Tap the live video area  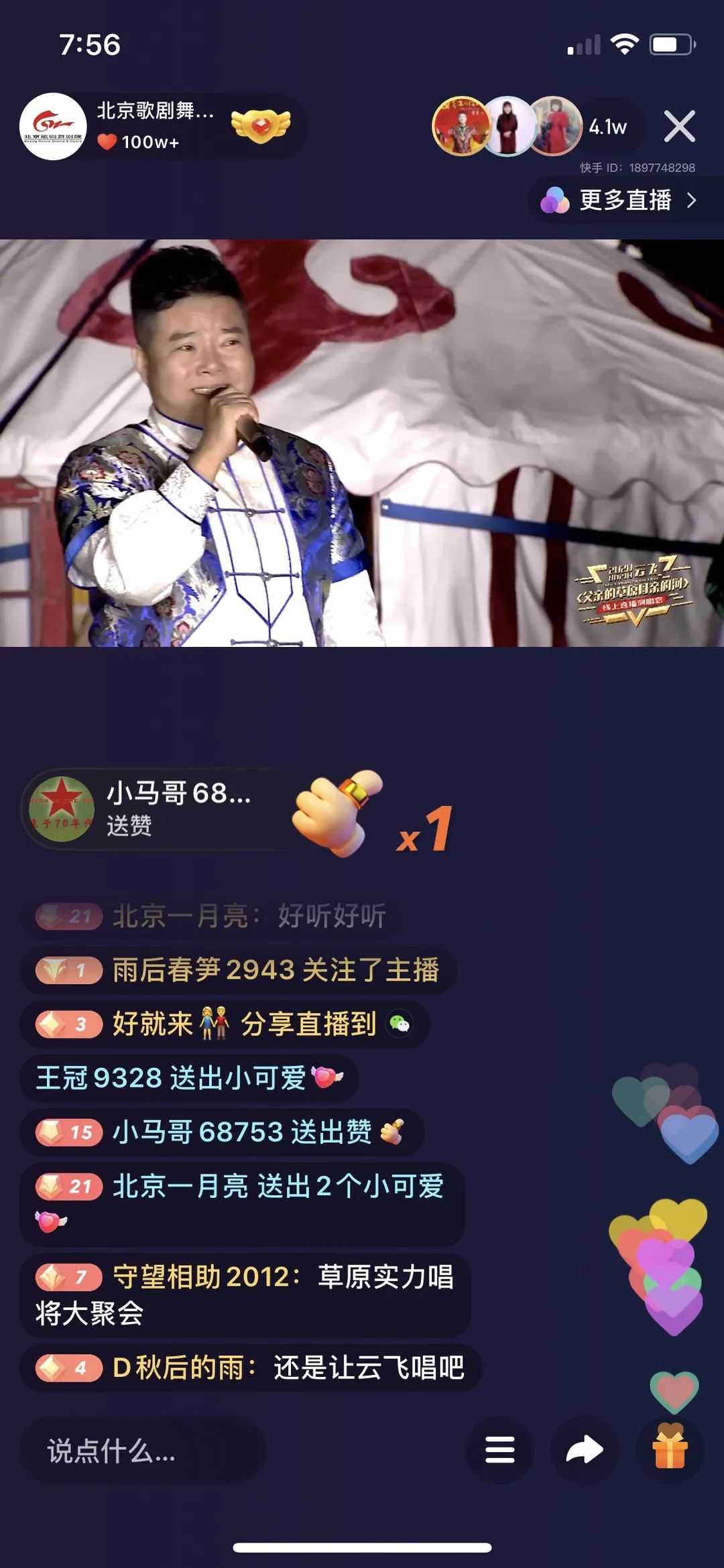click(362, 442)
